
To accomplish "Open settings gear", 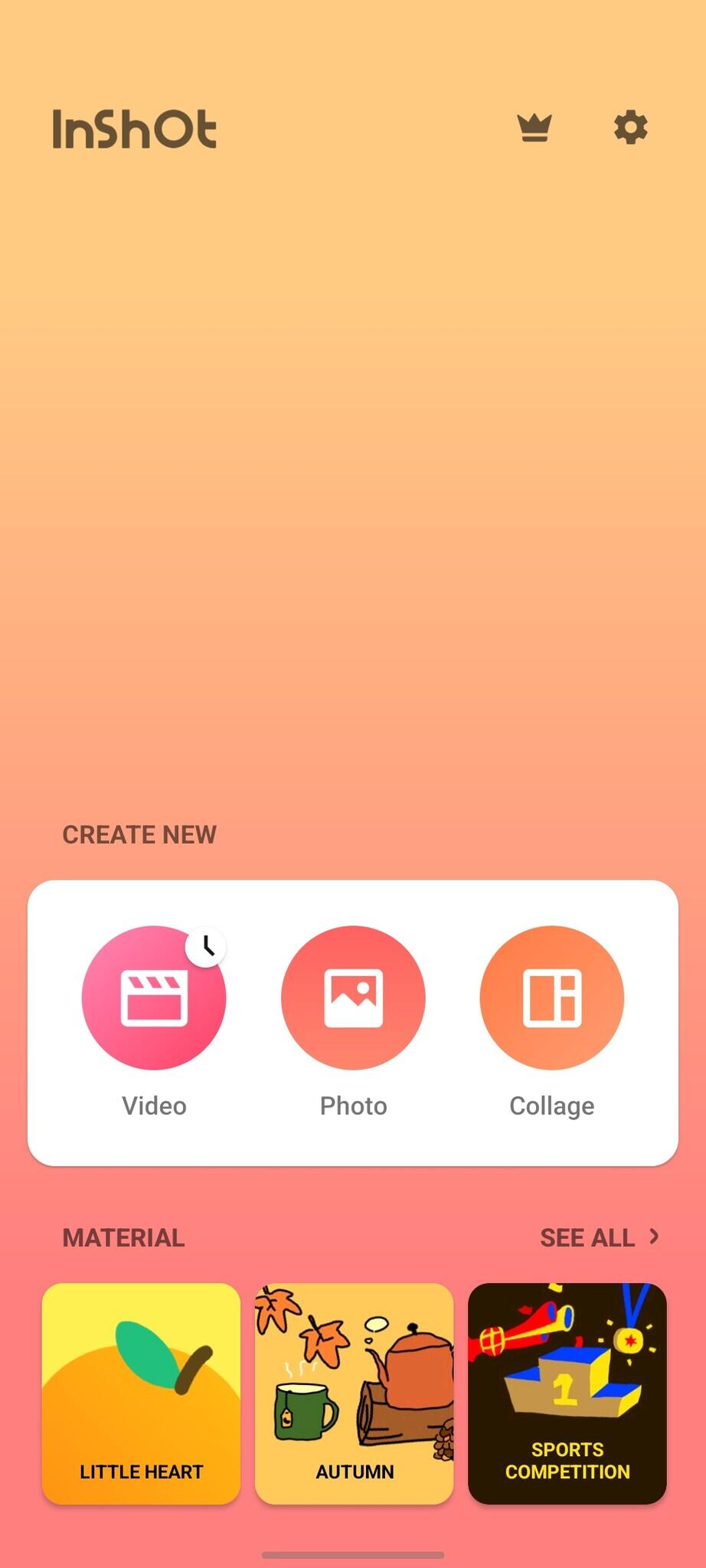I will click(630, 127).
